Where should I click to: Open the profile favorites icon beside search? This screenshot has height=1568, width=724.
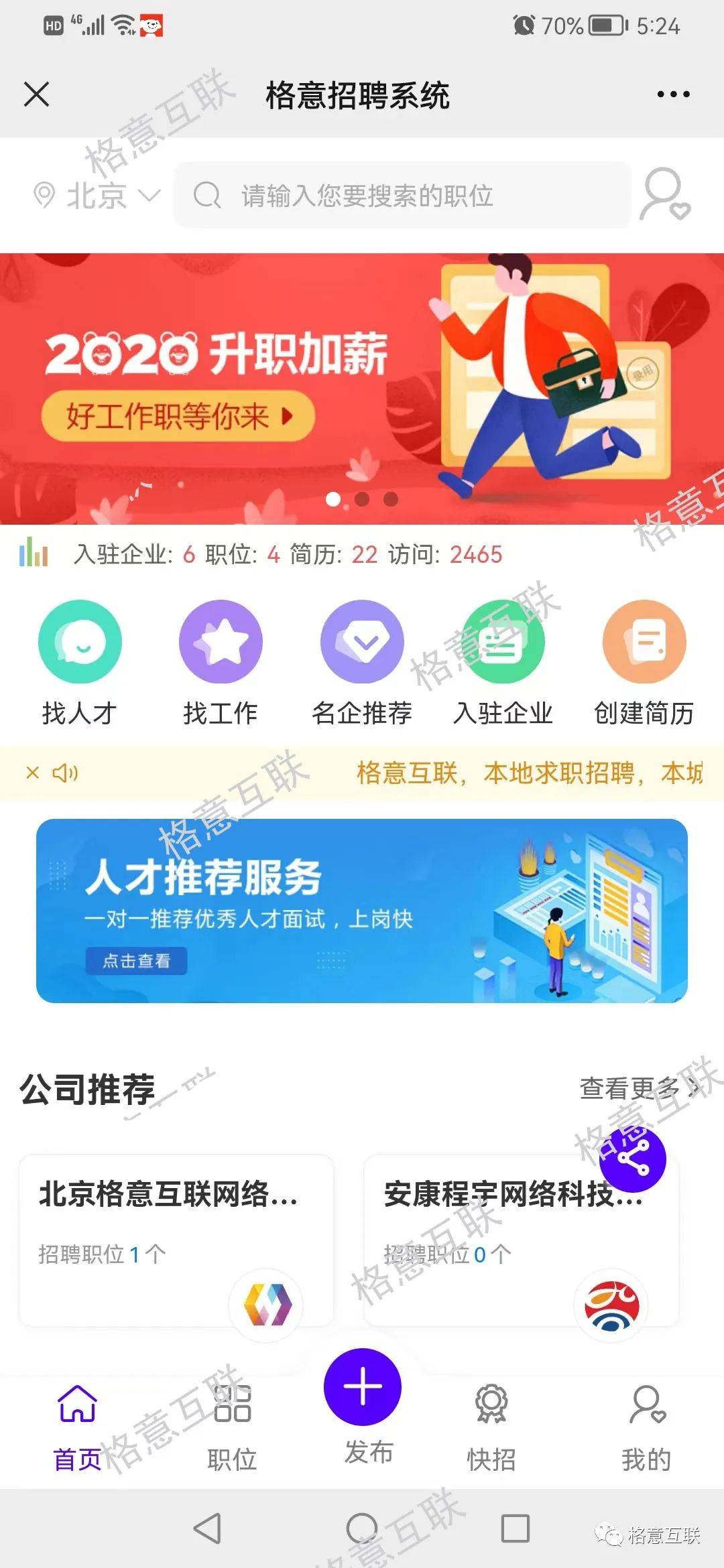(664, 195)
